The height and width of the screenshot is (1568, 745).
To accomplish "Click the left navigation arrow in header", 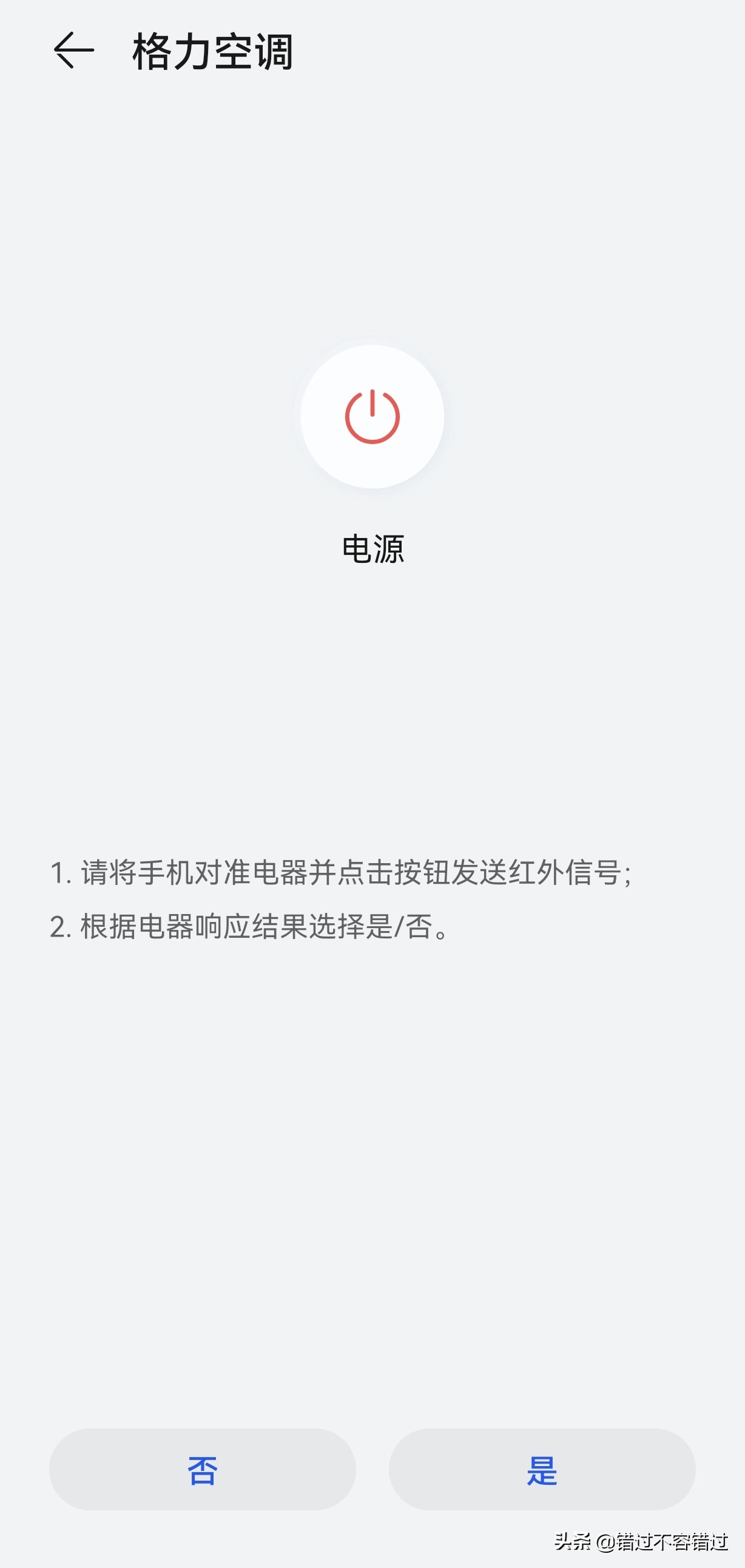I will [72, 51].
